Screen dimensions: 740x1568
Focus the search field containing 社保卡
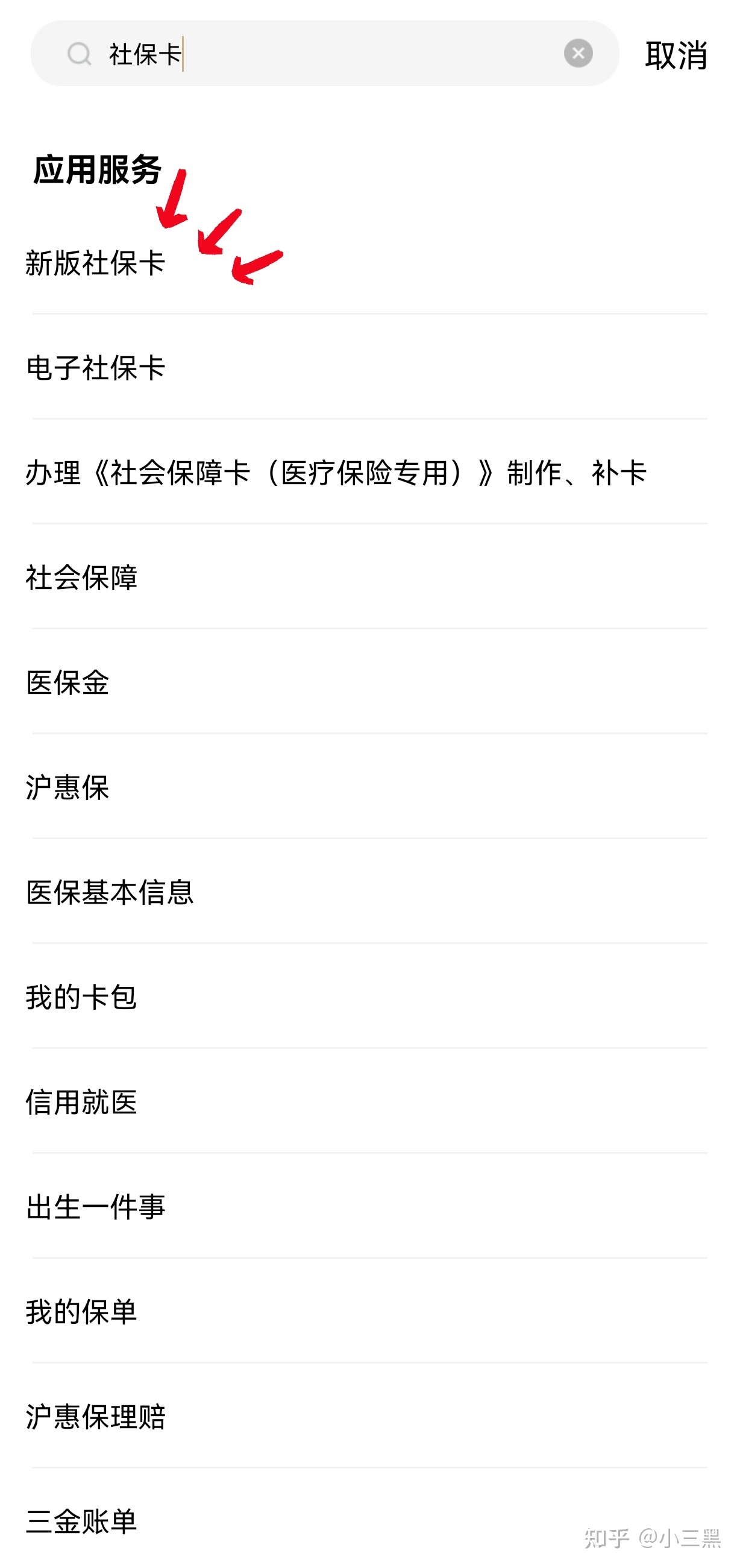(325, 54)
